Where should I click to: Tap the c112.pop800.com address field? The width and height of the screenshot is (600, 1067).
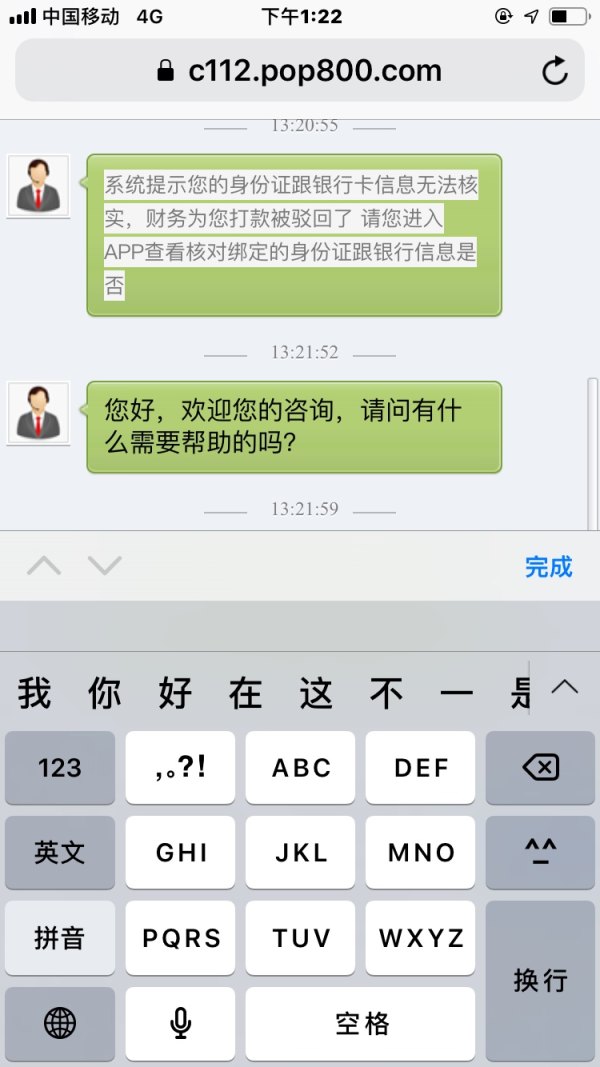[x=300, y=71]
